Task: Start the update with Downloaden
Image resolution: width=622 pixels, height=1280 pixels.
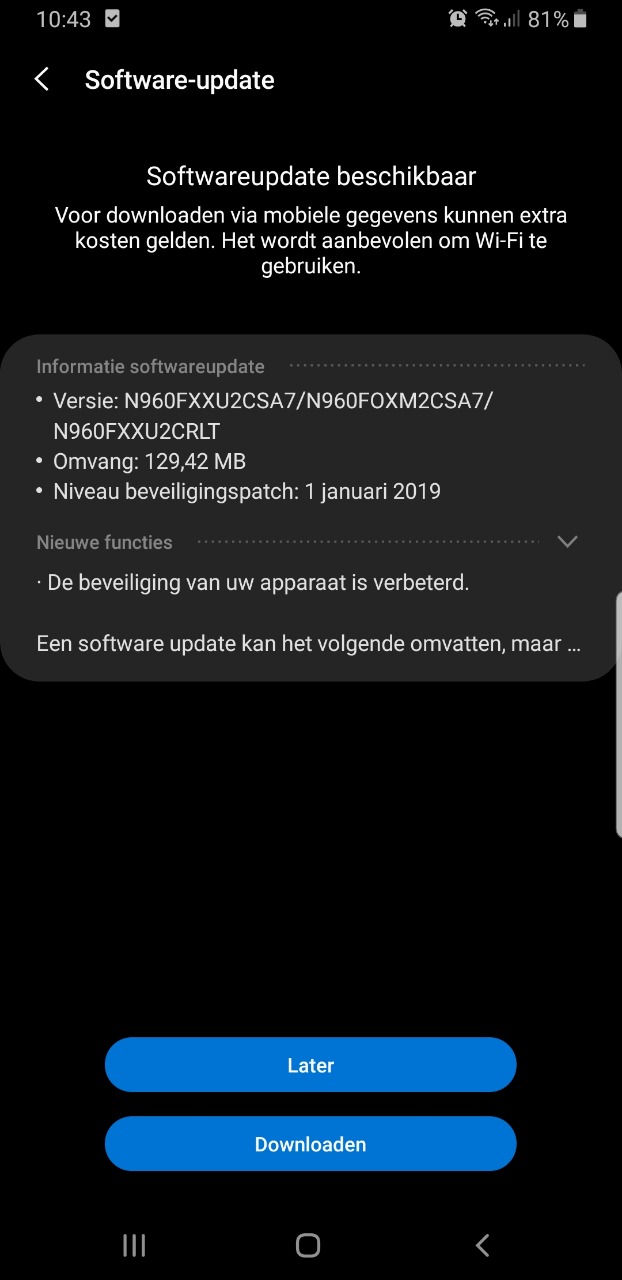Action: click(310, 1144)
